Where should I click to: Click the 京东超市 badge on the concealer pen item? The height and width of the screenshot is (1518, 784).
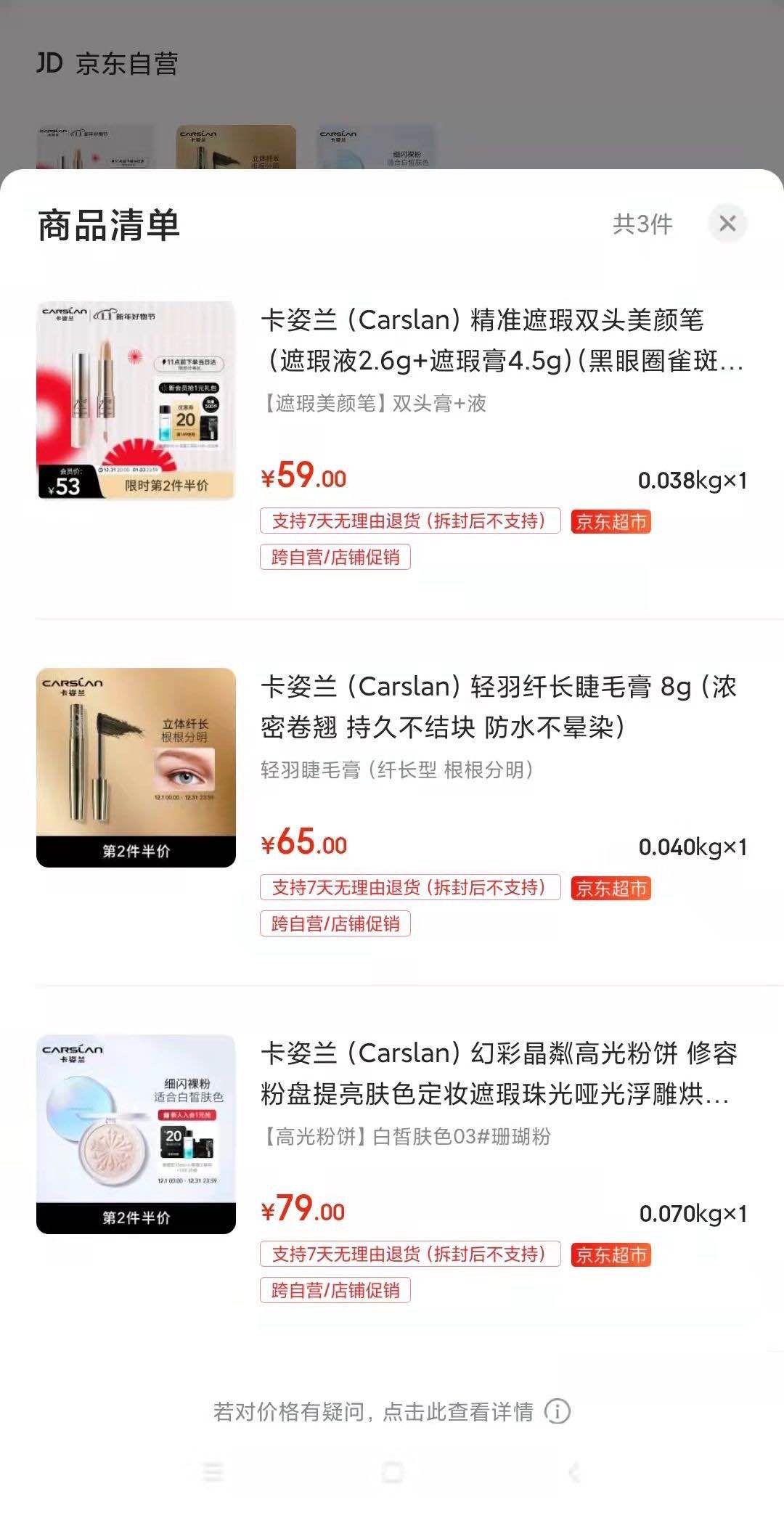[x=612, y=523]
